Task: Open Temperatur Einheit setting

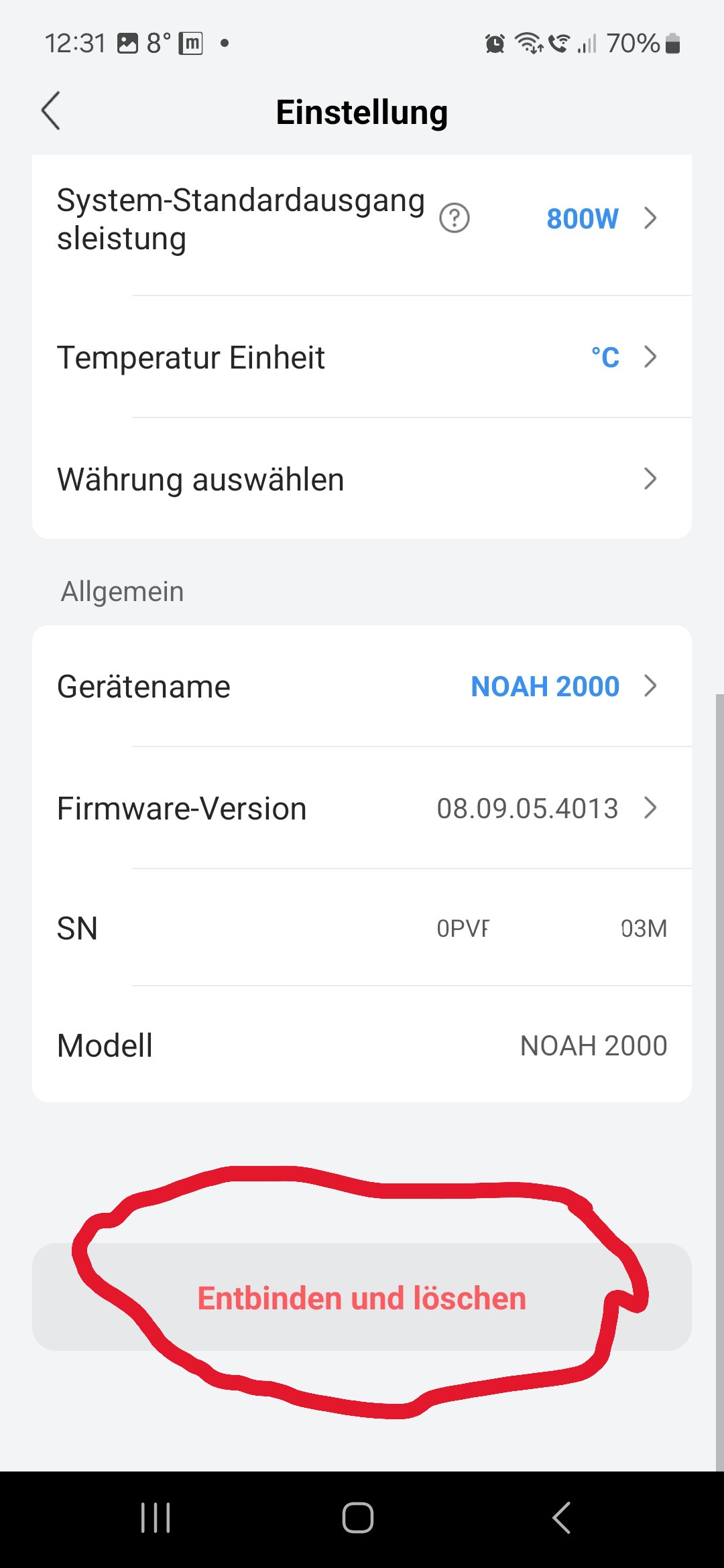Action: pos(362,356)
